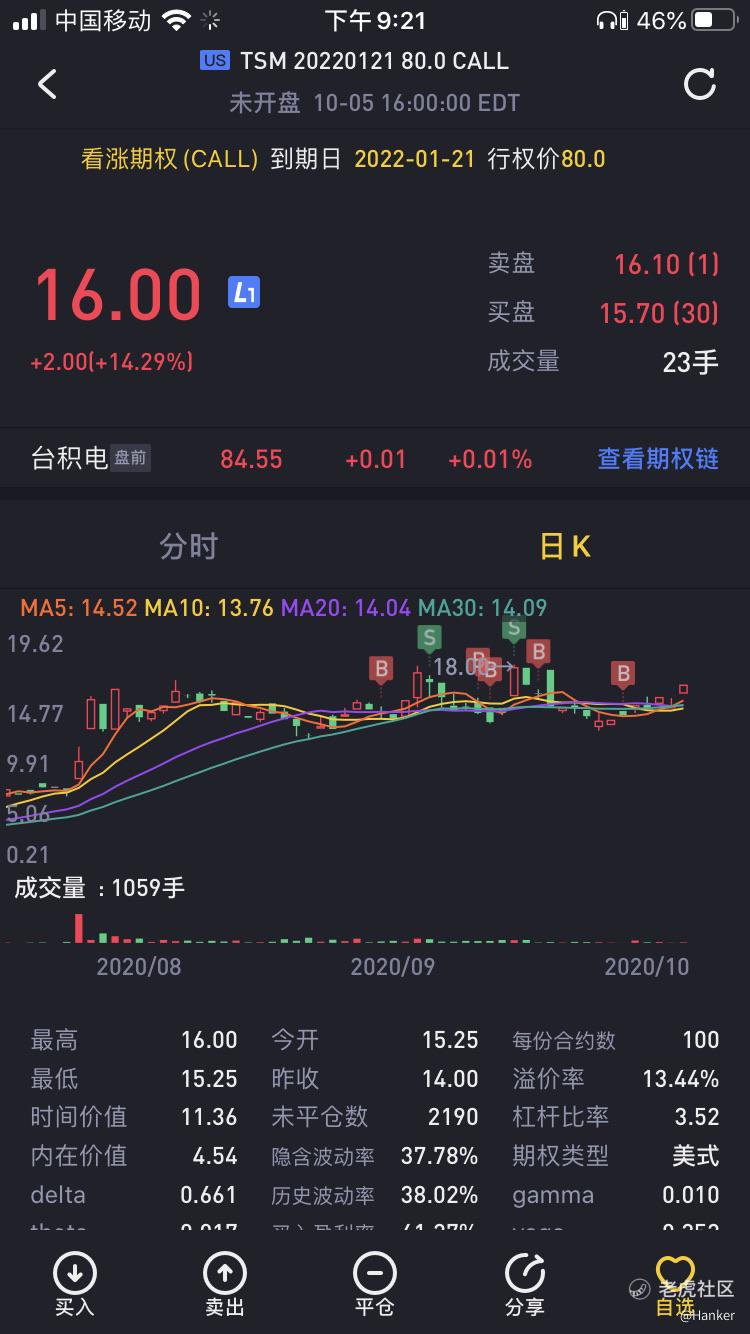Switch to the 分时 chart tab
This screenshot has width=750, height=1334.
pos(188,546)
